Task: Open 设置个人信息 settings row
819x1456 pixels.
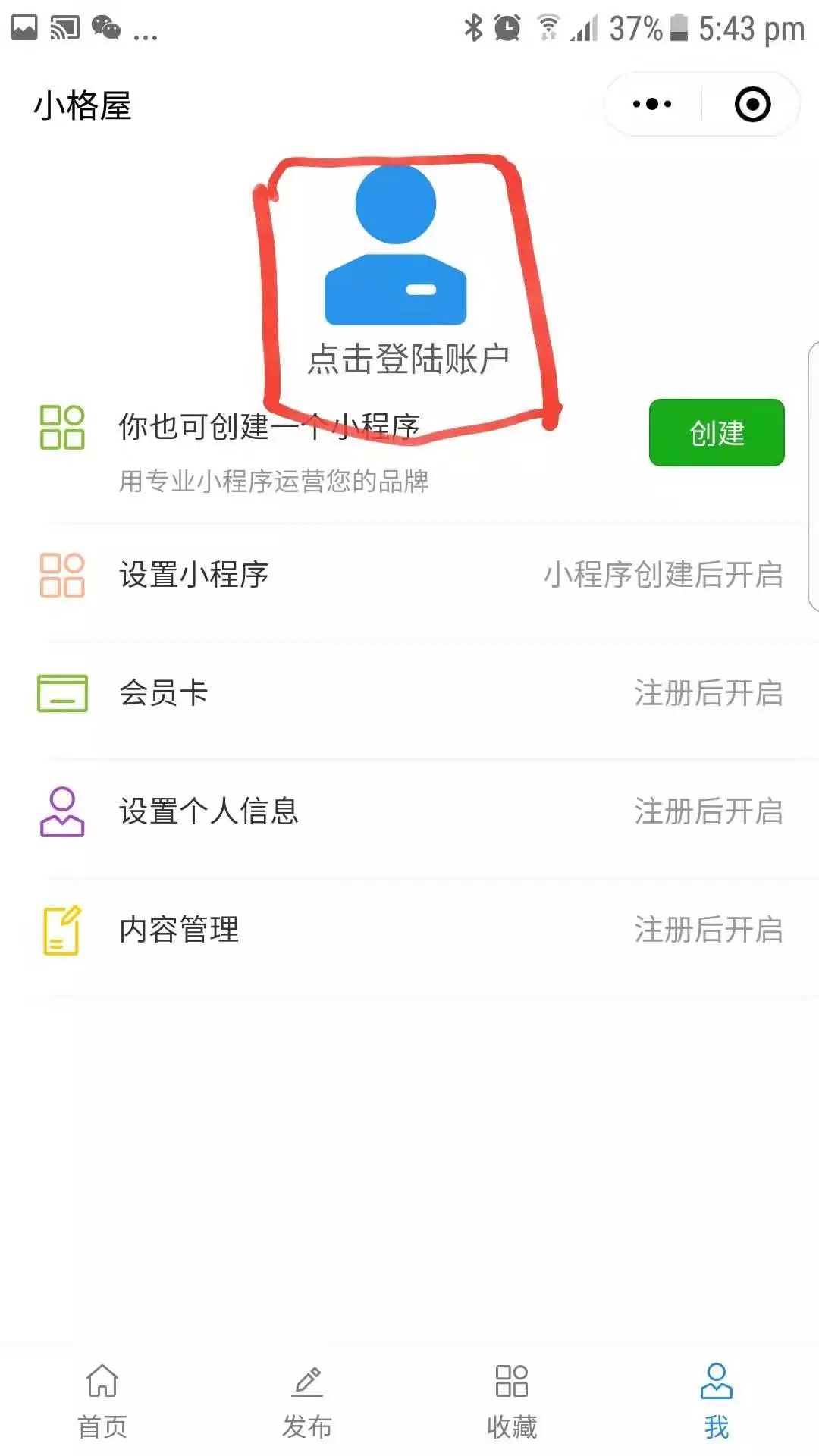Action: pos(409,811)
